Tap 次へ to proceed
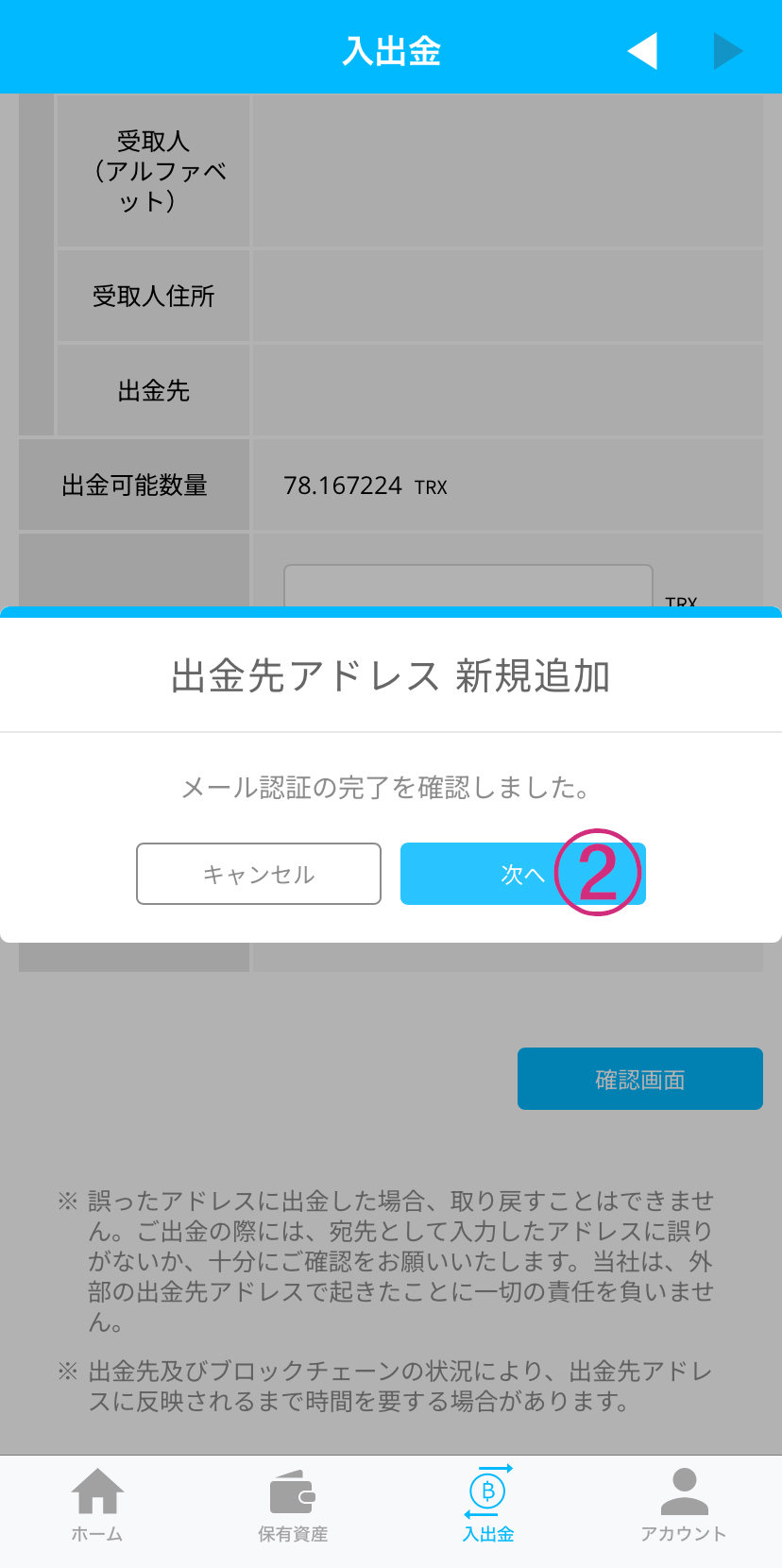This screenshot has height=1568, width=782. (521, 874)
